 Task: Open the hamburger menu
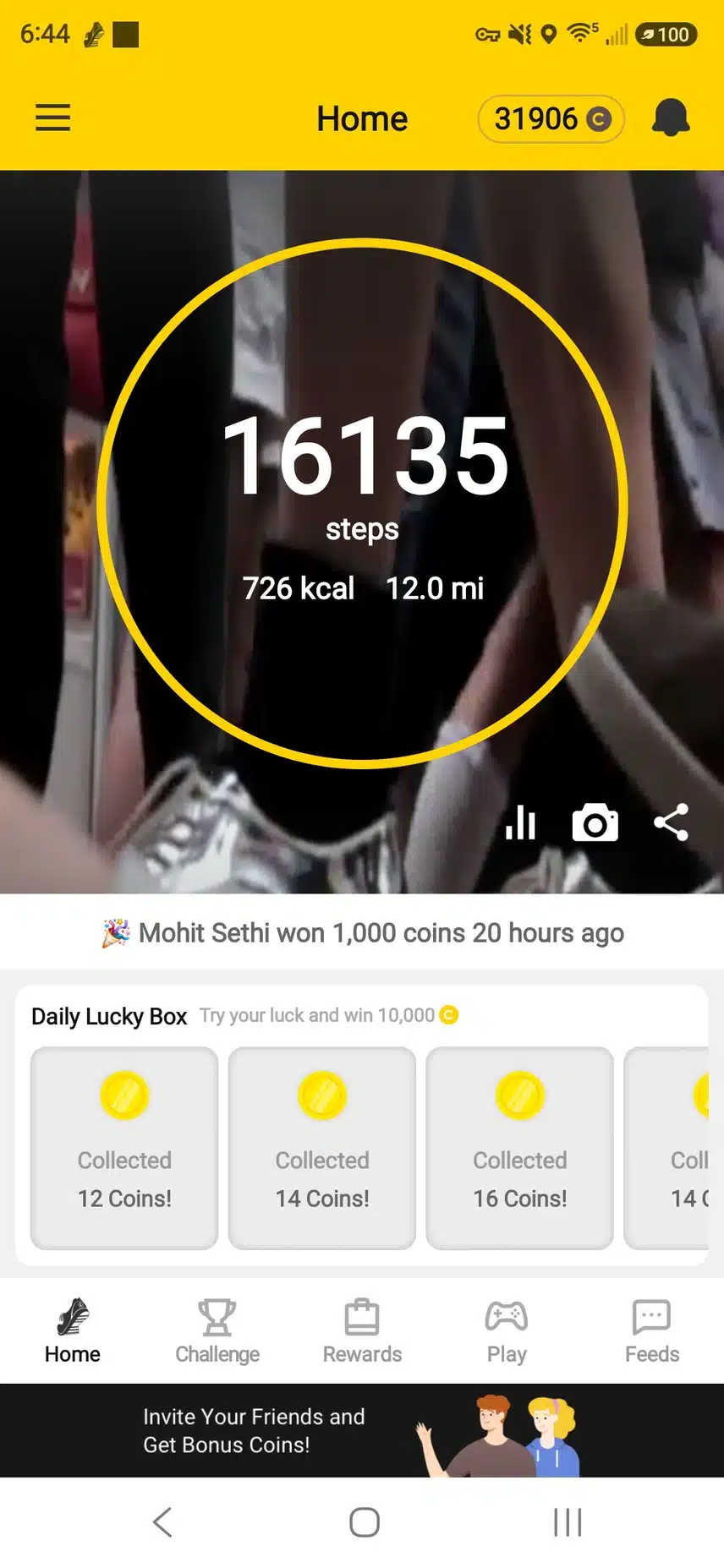pyautogui.click(x=52, y=117)
